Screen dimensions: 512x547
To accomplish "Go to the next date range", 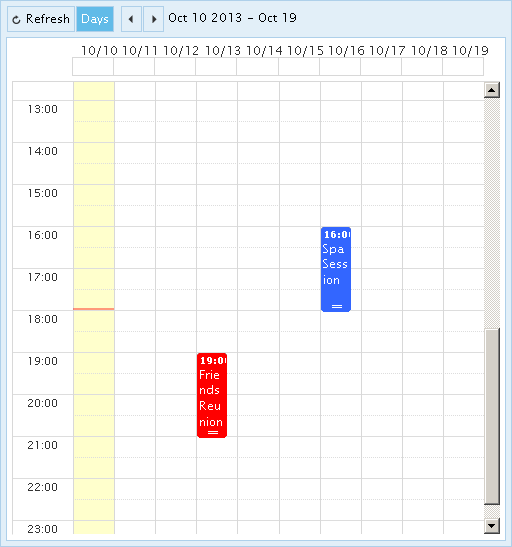I will (x=153, y=19).
